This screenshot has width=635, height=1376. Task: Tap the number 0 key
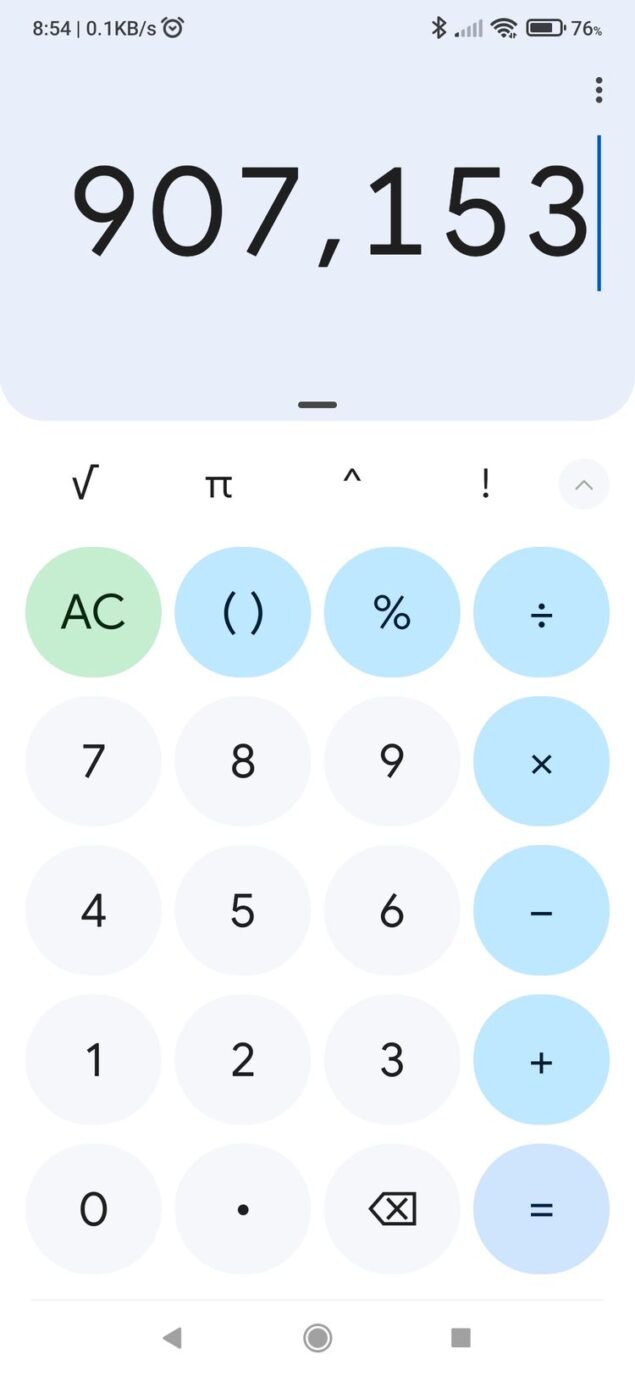[93, 1209]
